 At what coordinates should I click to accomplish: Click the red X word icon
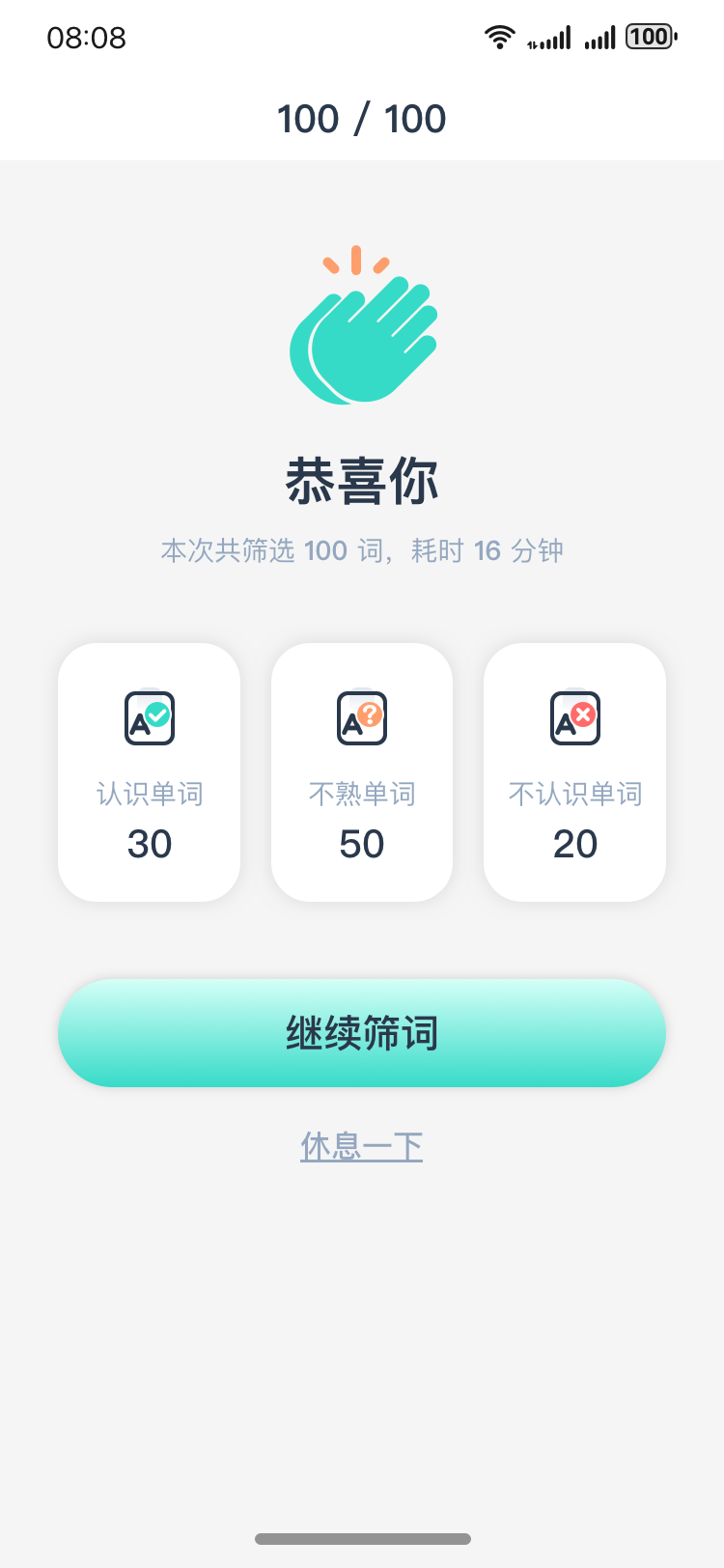[574, 716]
